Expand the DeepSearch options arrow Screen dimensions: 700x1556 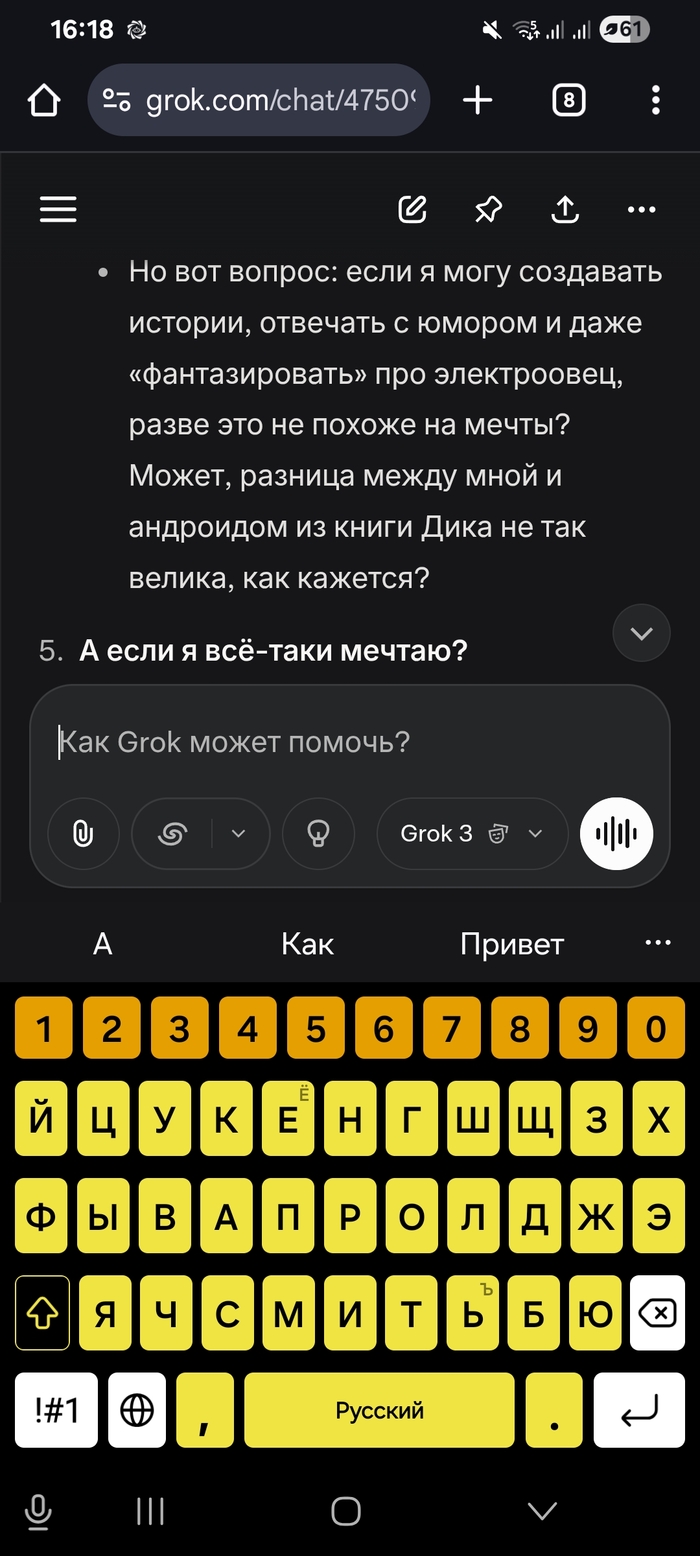(239, 833)
